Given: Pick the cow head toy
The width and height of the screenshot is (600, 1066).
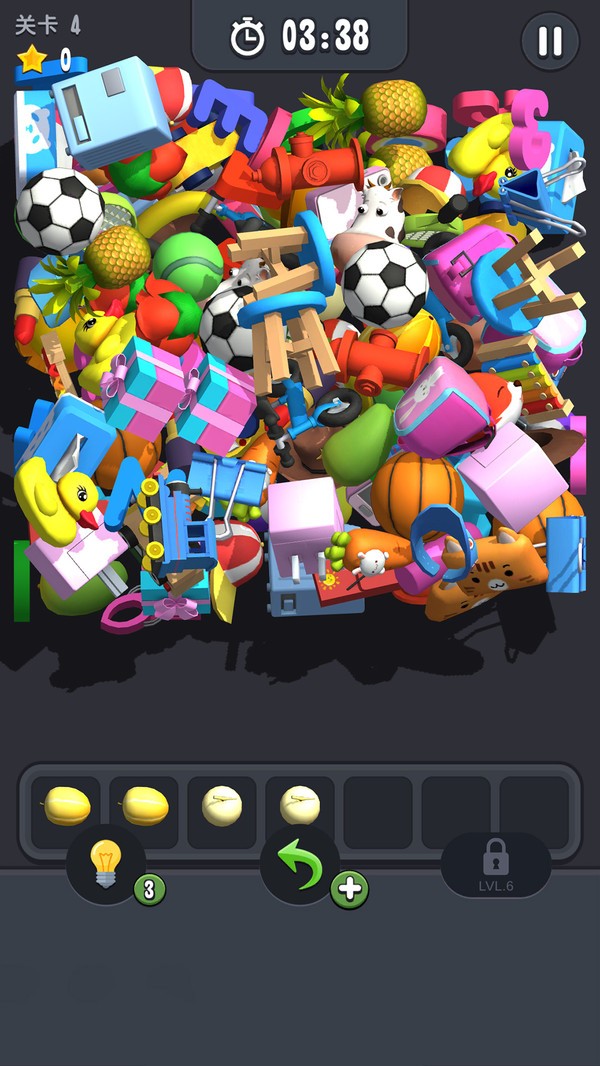Looking at the screenshot, I should pos(366,213).
